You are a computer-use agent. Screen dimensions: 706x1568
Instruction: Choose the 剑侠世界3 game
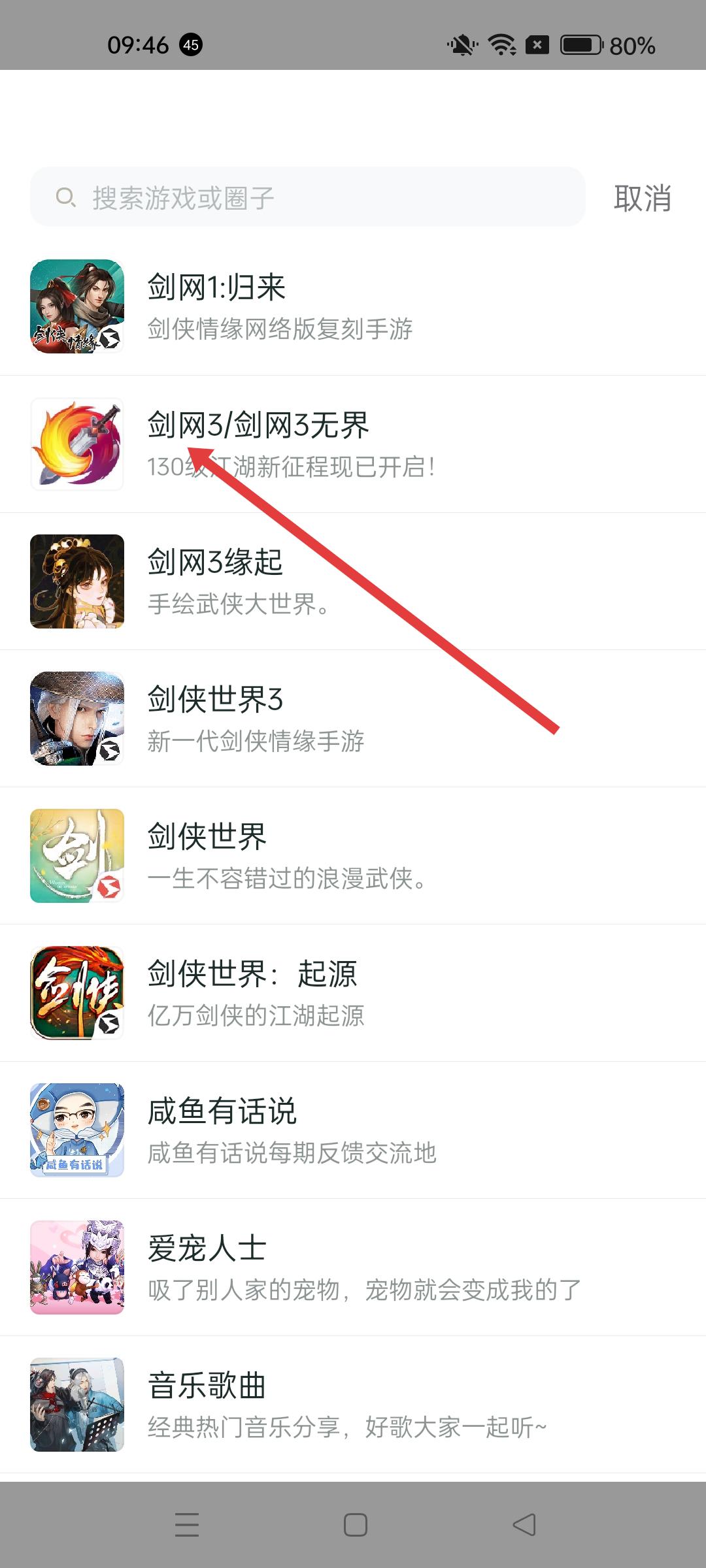pos(353,719)
